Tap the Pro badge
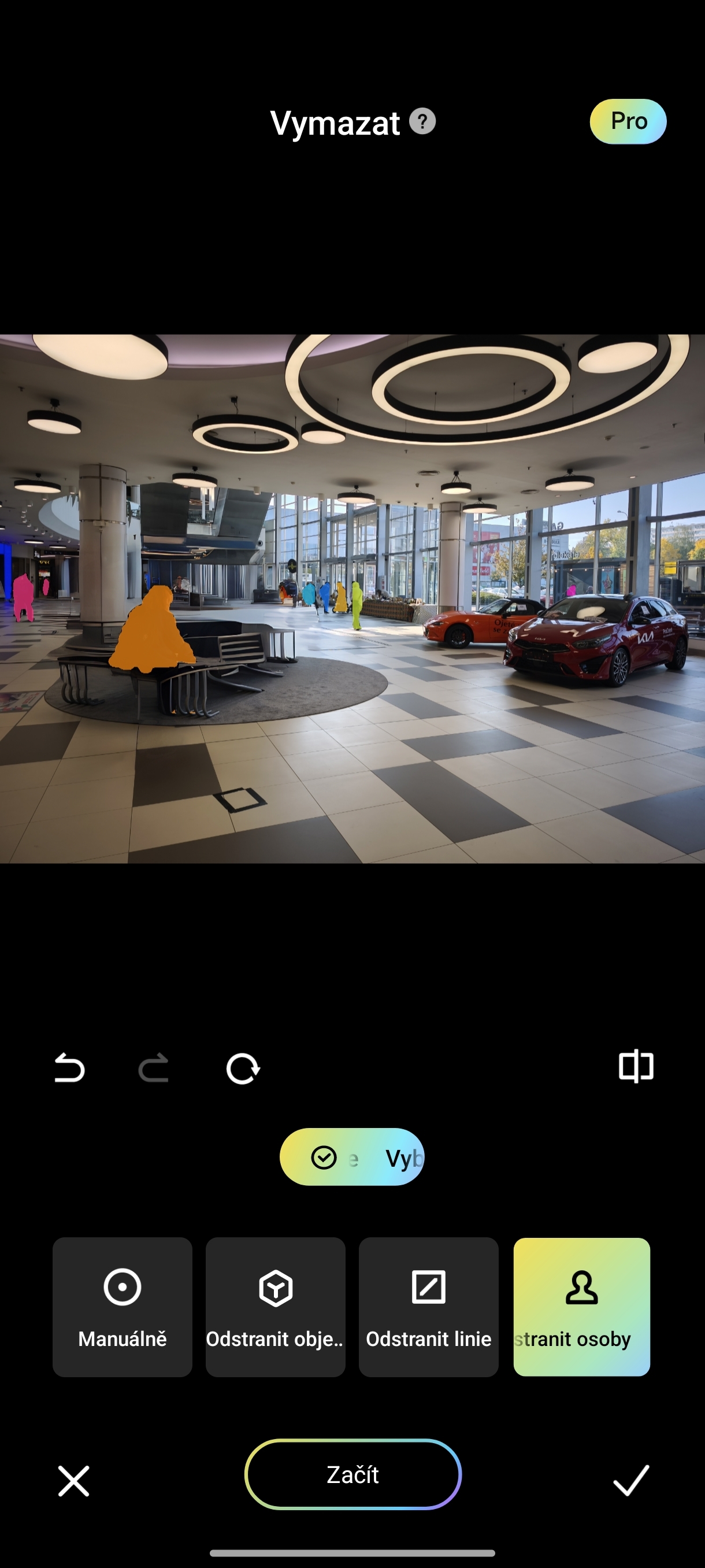The width and height of the screenshot is (705, 1568). tap(628, 121)
